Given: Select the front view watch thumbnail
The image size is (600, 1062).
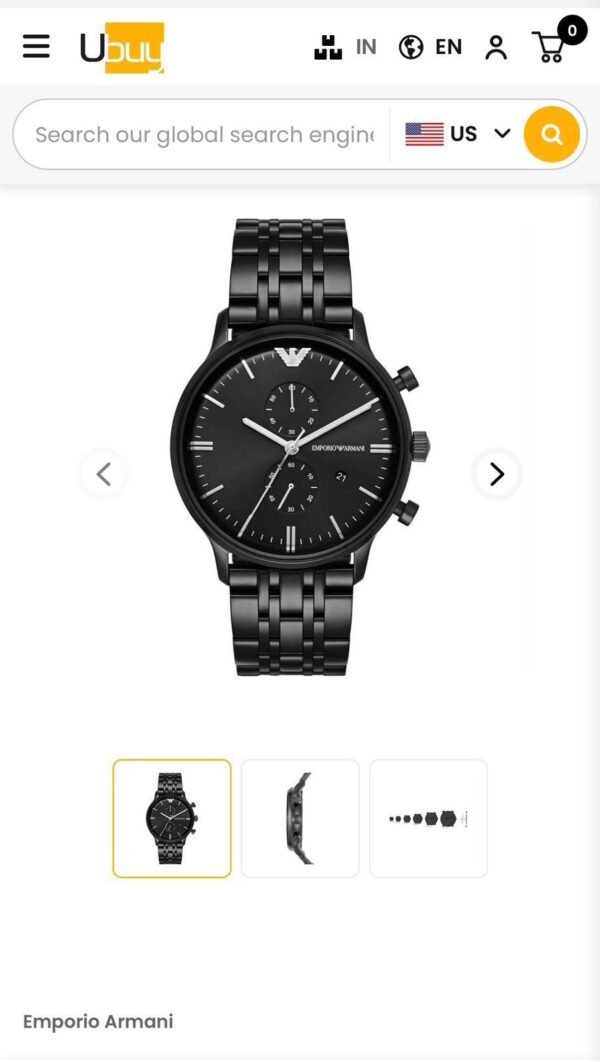Looking at the screenshot, I should pyautogui.click(x=172, y=818).
